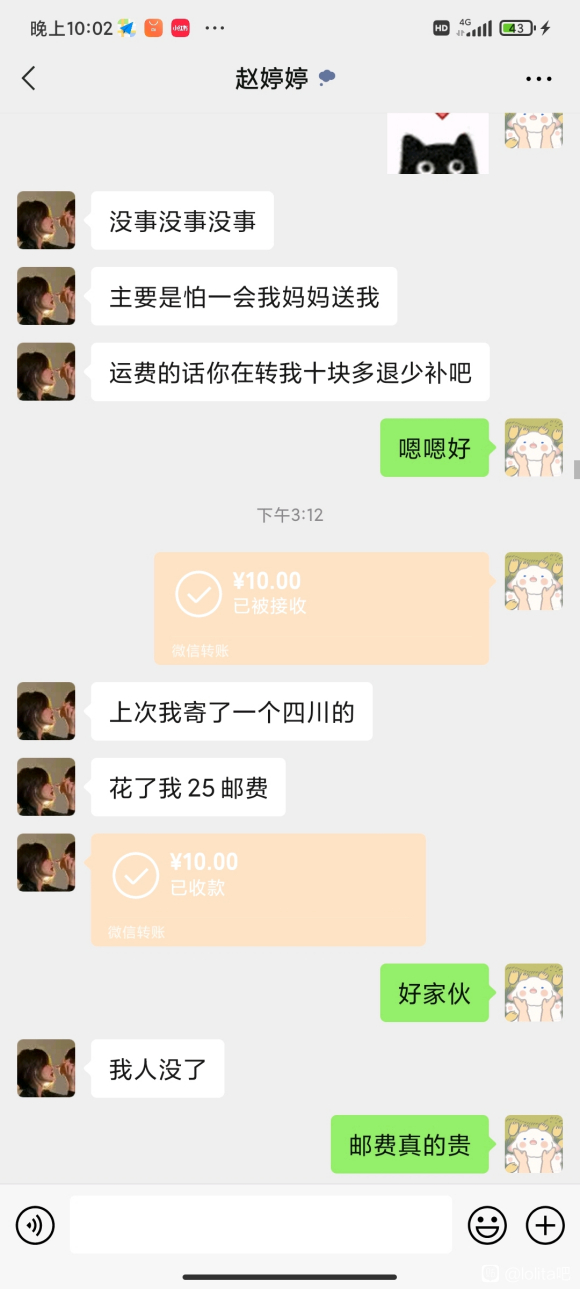View contact's avatar beside 没事没事没事
This screenshot has height=1289, width=580.
[46, 220]
